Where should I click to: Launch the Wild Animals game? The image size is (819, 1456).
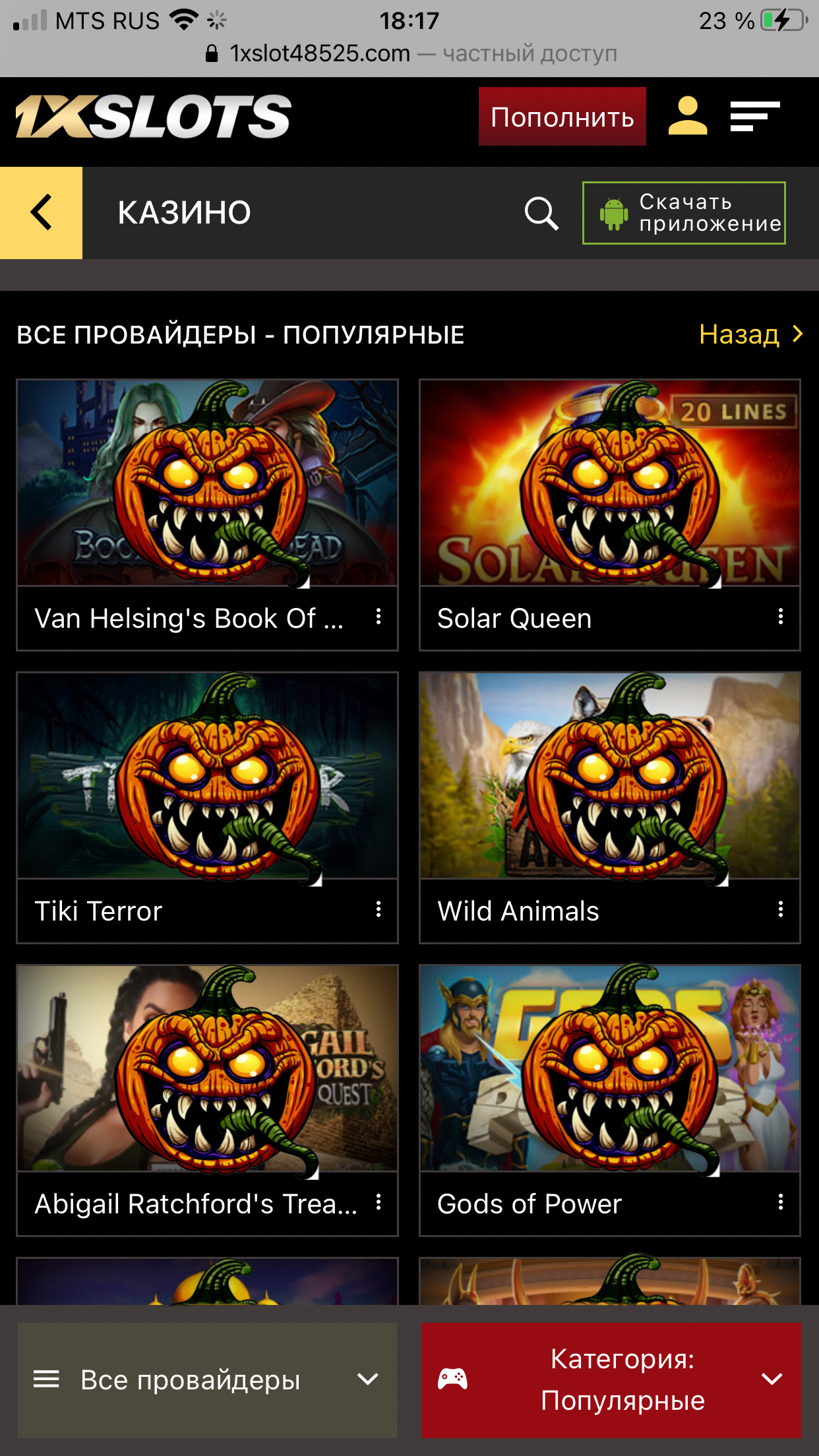coord(609,775)
